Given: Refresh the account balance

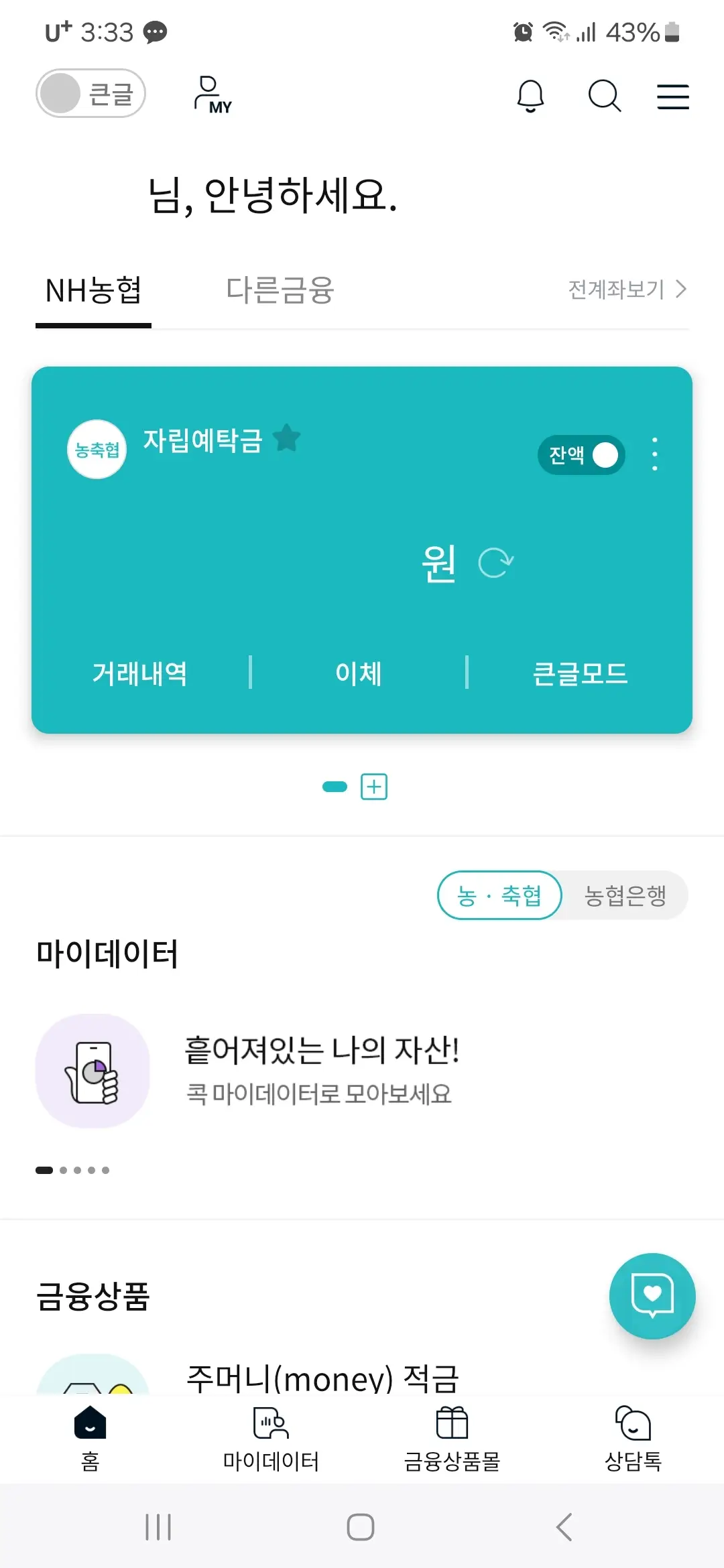Looking at the screenshot, I should (x=495, y=563).
